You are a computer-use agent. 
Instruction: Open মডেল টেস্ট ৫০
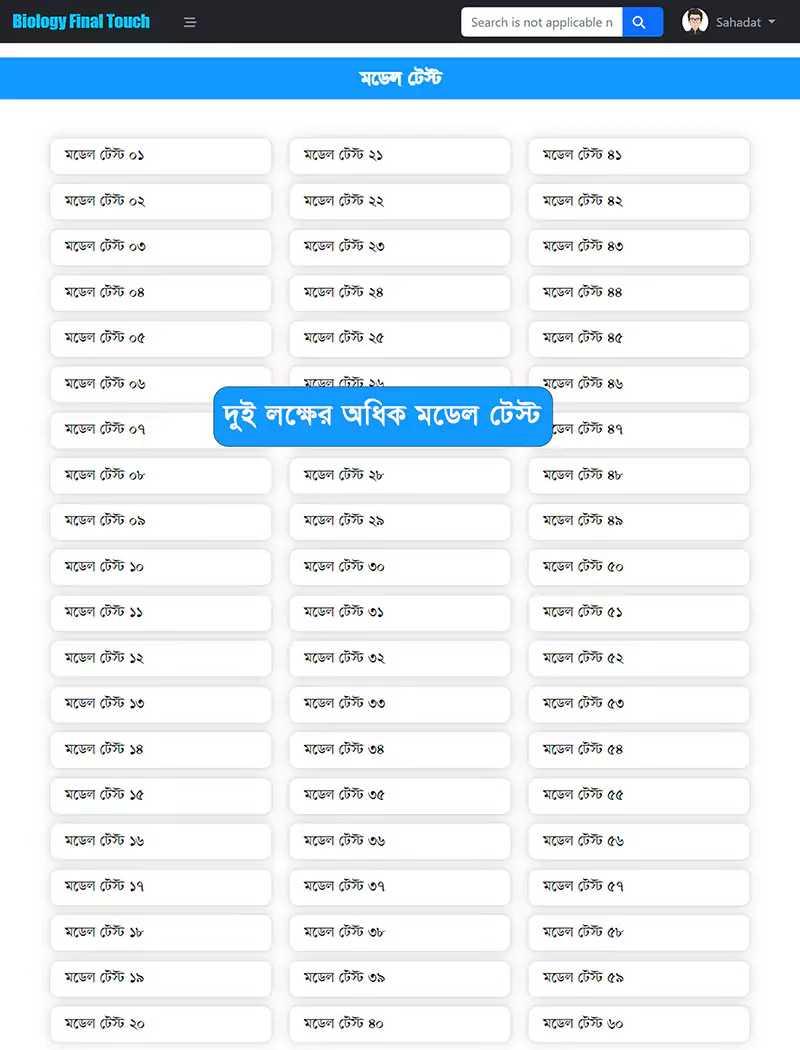coord(638,567)
